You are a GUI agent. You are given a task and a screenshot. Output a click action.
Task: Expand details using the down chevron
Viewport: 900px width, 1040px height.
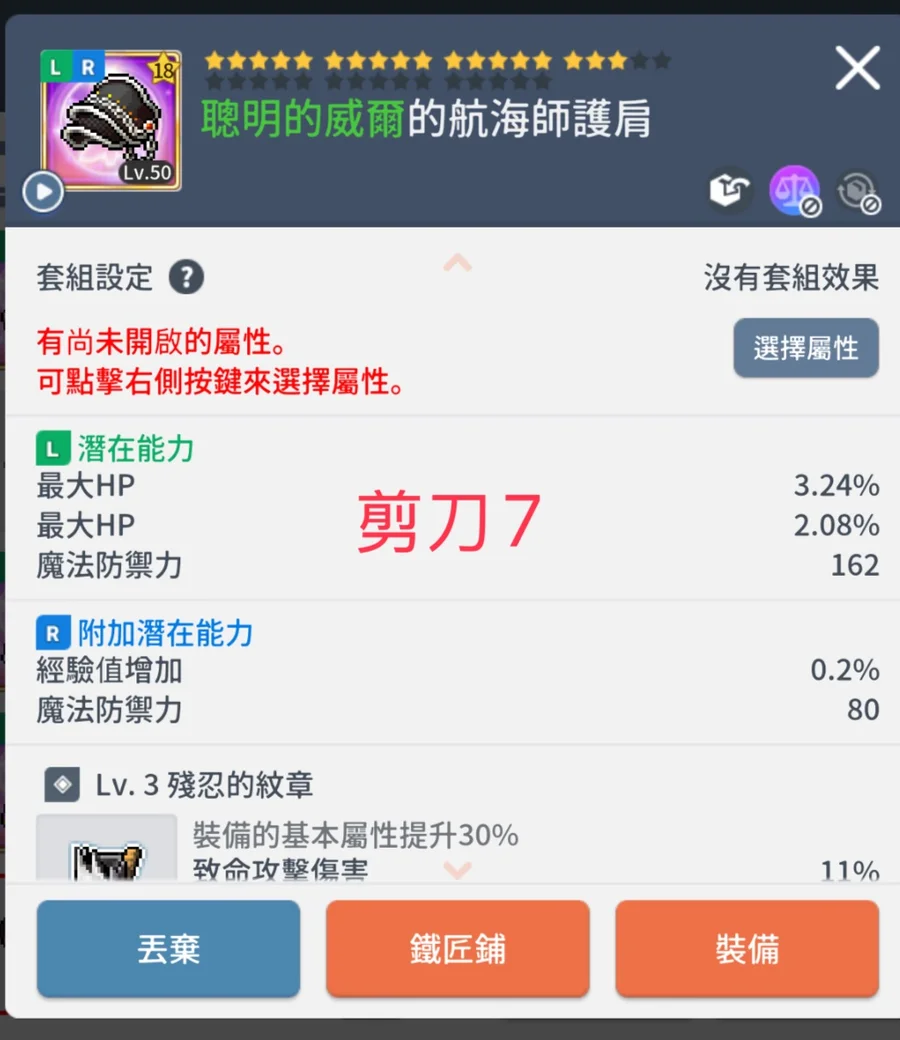click(457, 869)
